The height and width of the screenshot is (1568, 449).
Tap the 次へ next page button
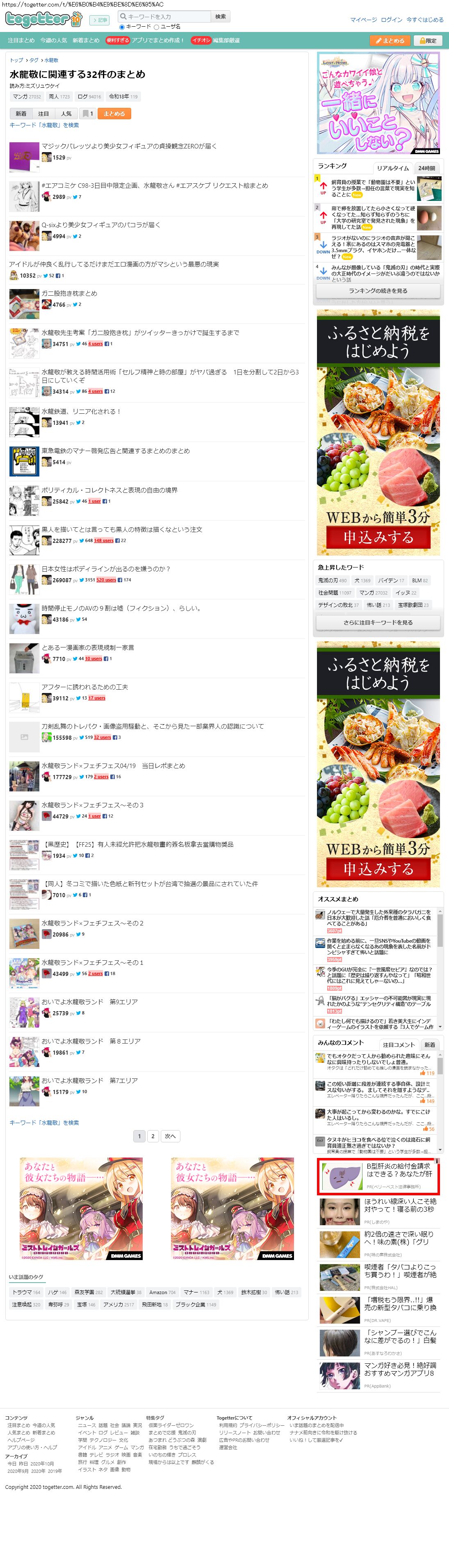click(x=170, y=1136)
